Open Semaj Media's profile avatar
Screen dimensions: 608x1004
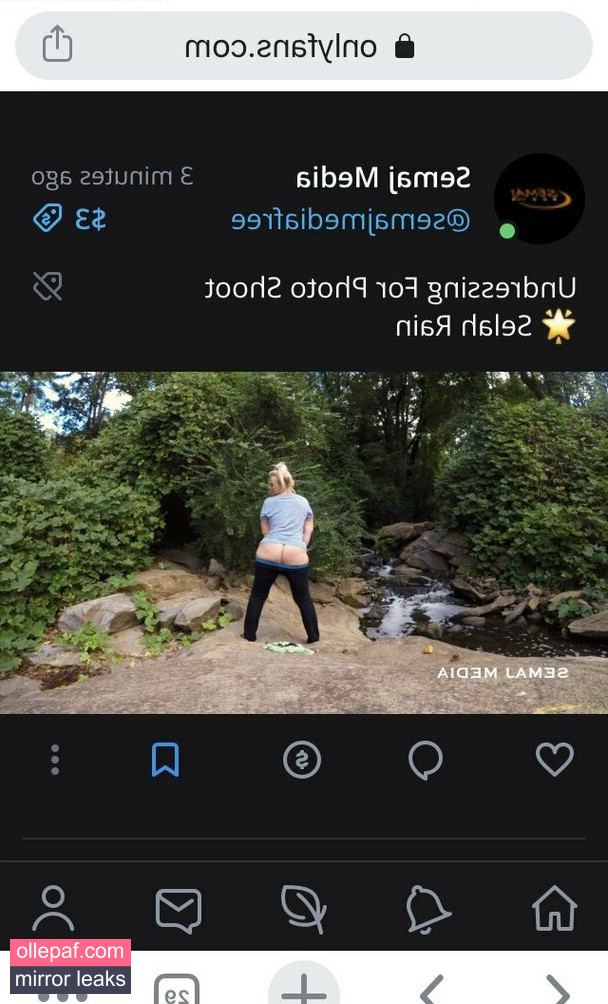[539, 198]
